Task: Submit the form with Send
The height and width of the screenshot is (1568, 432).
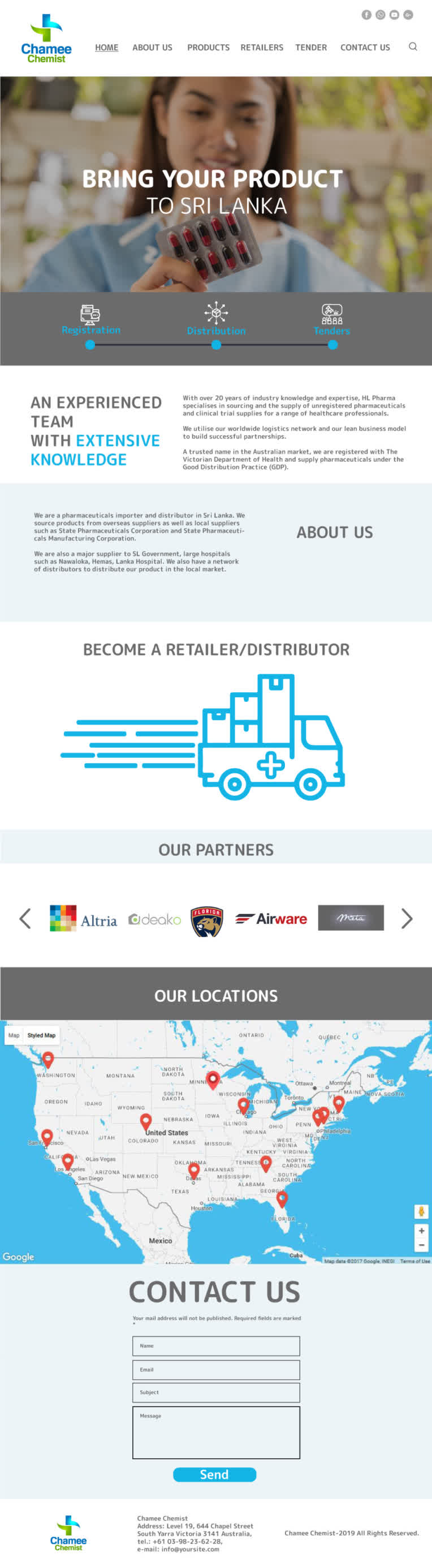Action: (x=214, y=1474)
